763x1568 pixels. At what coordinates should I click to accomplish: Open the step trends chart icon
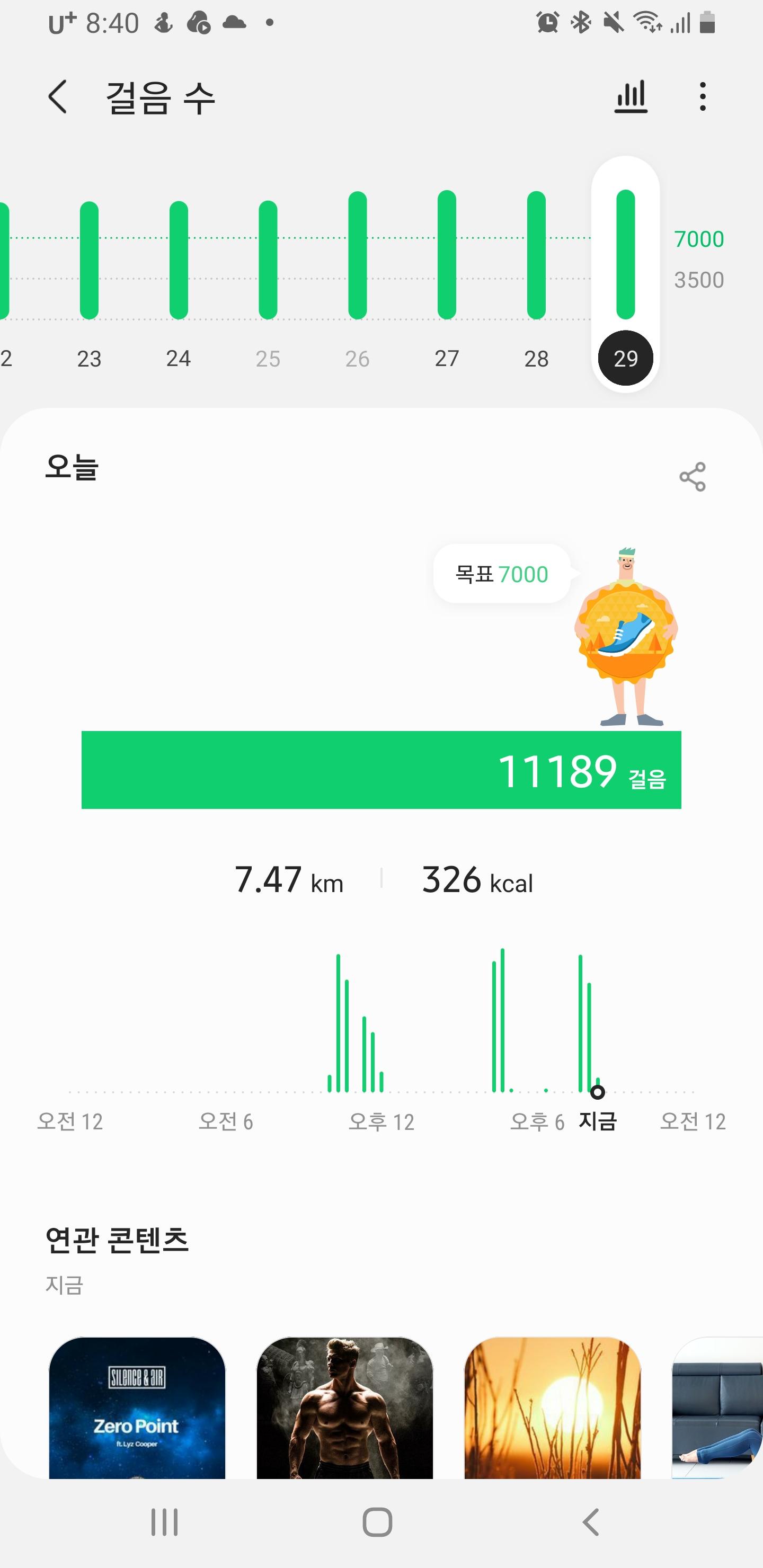click(x=631, y=97)
